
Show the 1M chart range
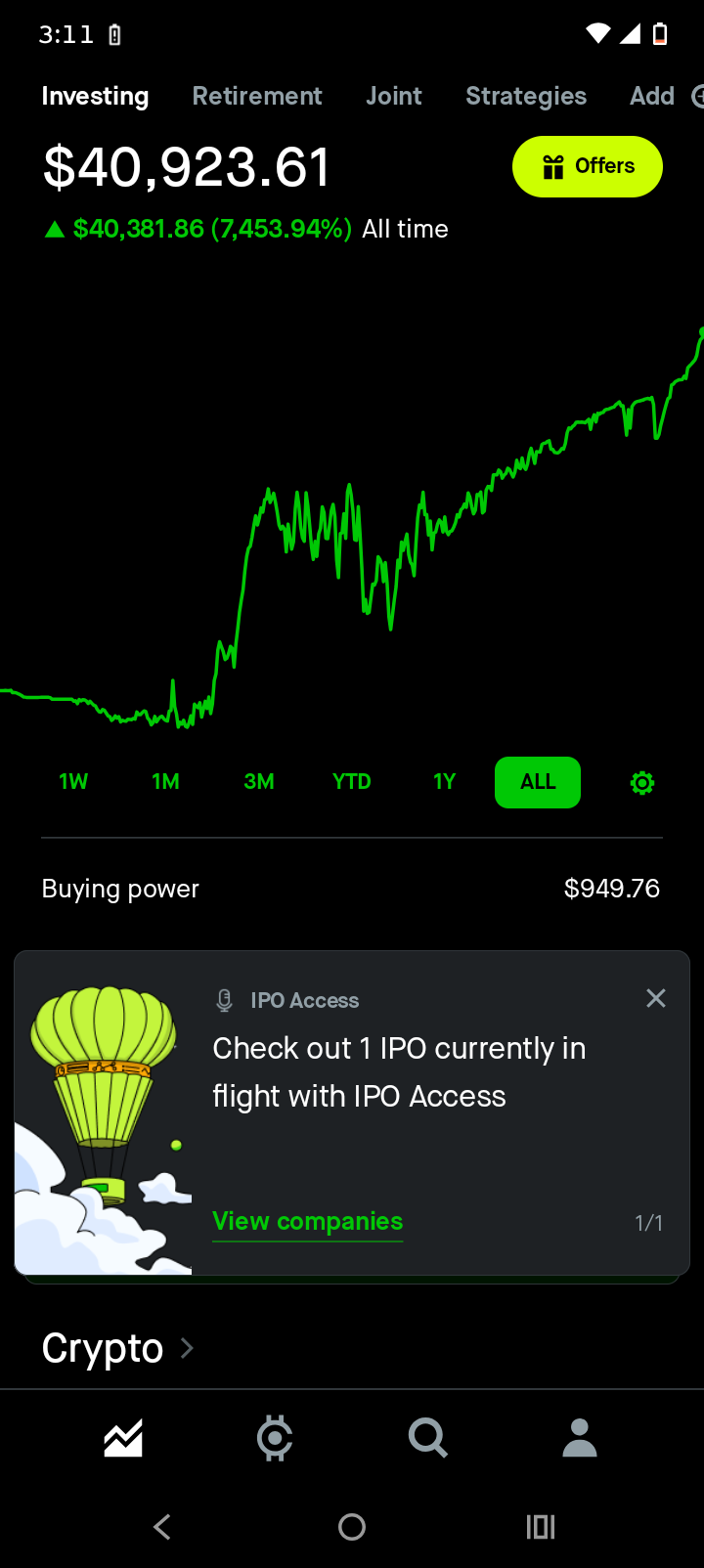(165, 782)
